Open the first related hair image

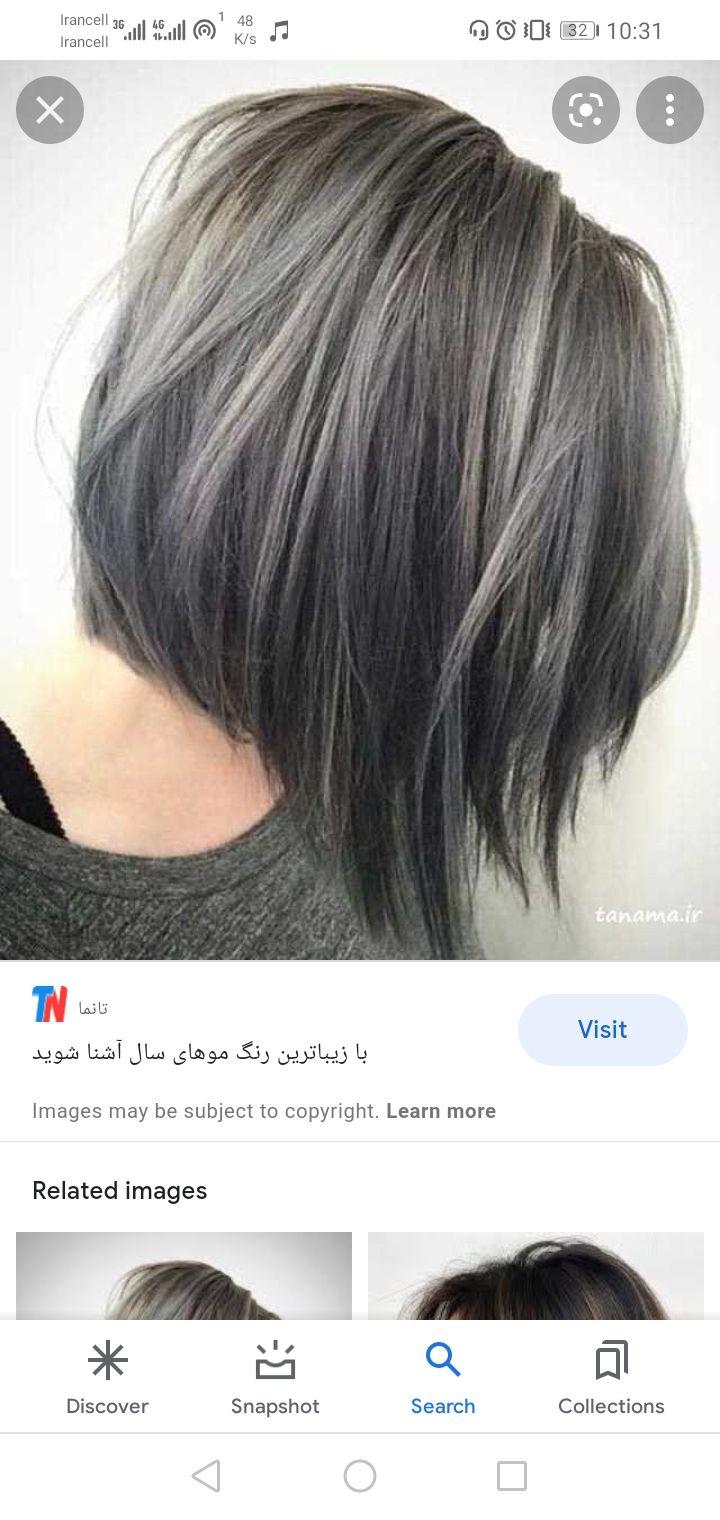click(184, 1275)
